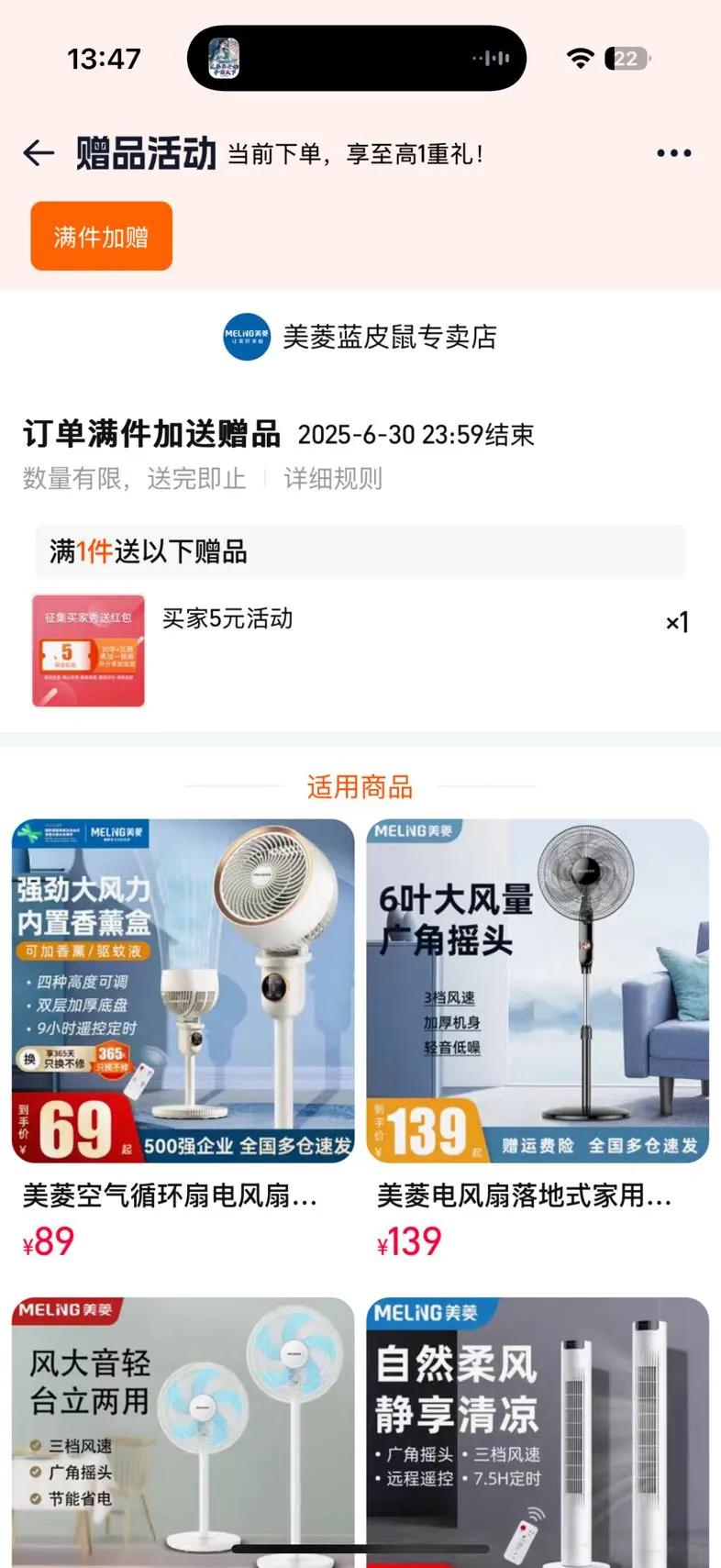Open the 自然柔风 tower fan product
721x1568 pixels.
(x=538, y=1431)
